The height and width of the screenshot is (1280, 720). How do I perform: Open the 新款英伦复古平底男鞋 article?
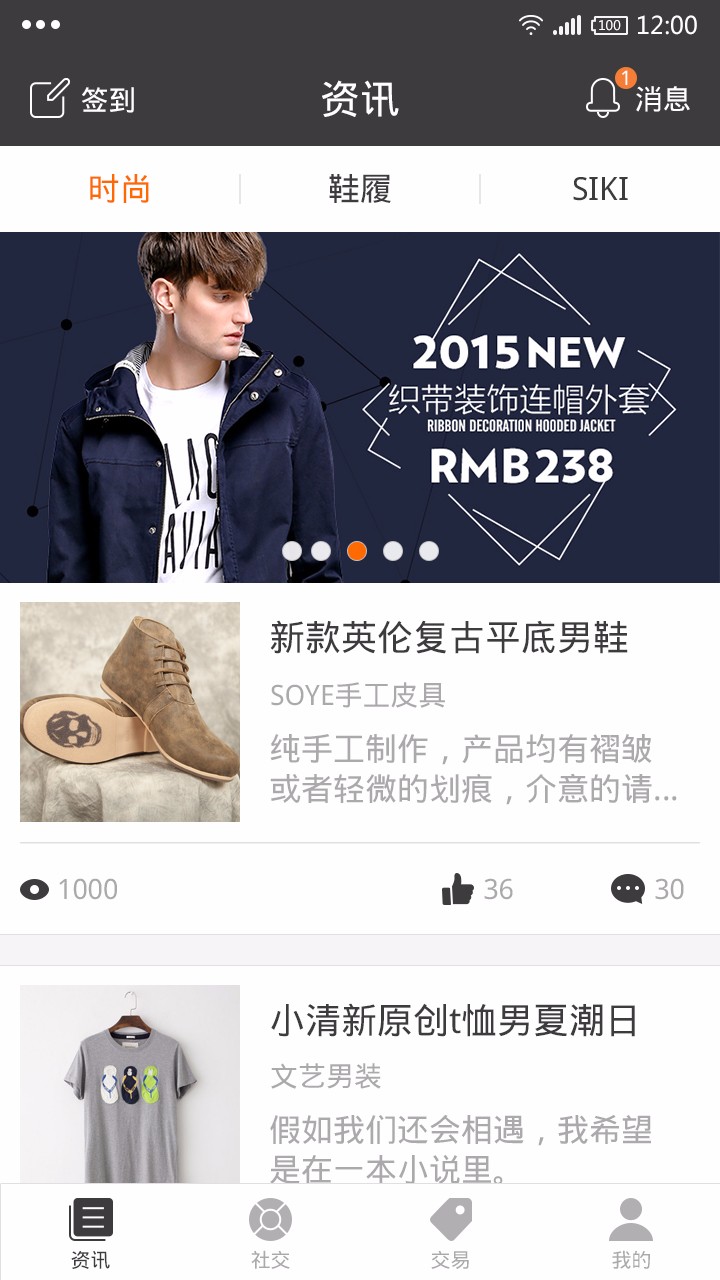(448, 638)
